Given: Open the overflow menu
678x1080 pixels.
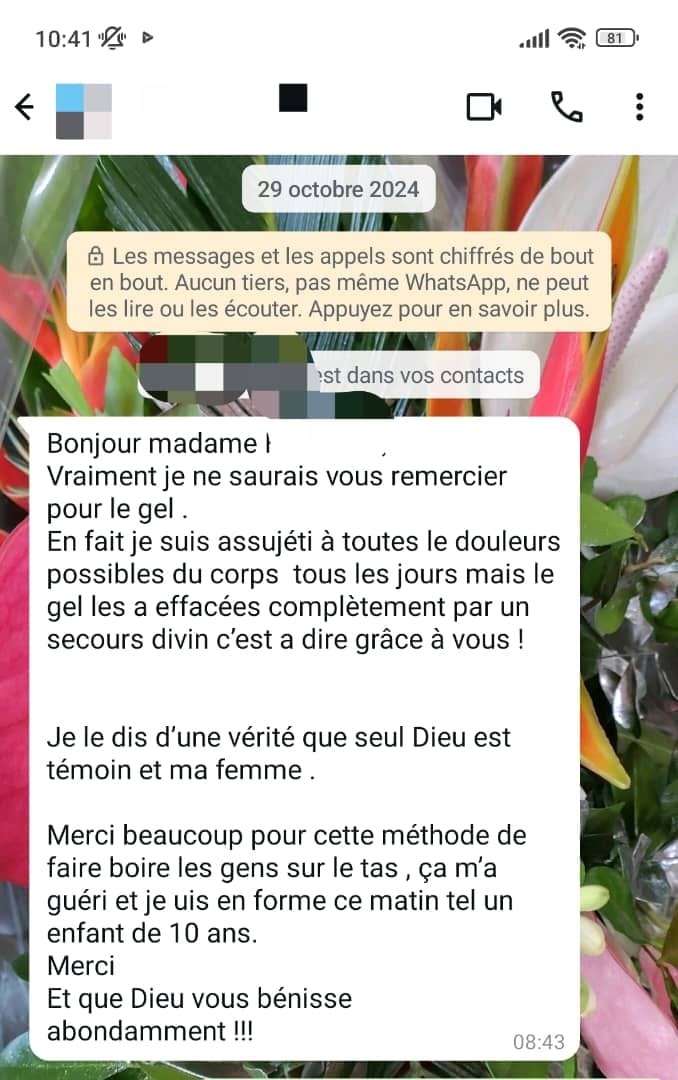Looking at the screenshot, I should point(639,107).
